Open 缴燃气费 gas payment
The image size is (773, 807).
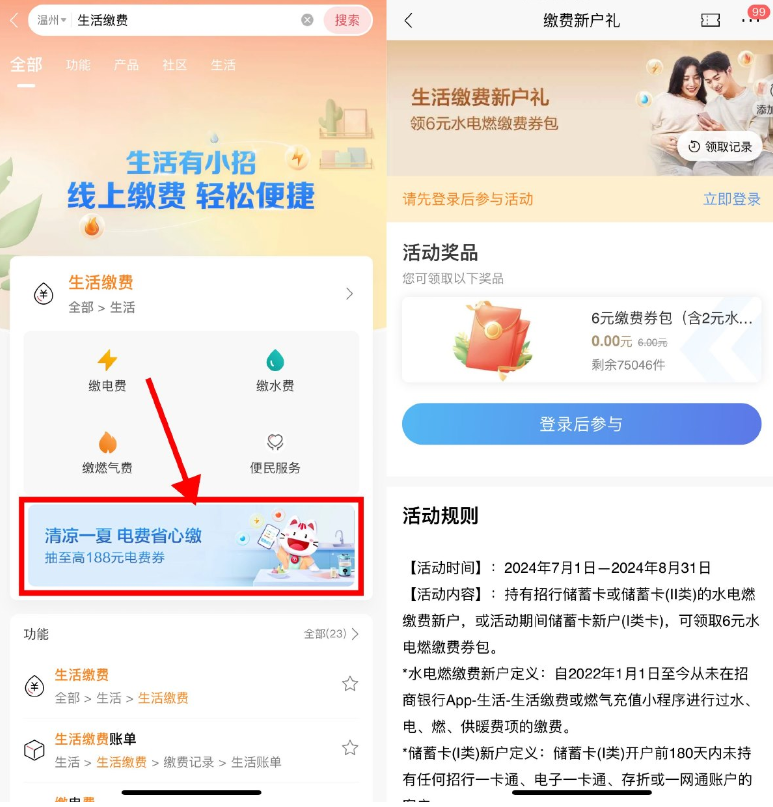tap(107, 452)
